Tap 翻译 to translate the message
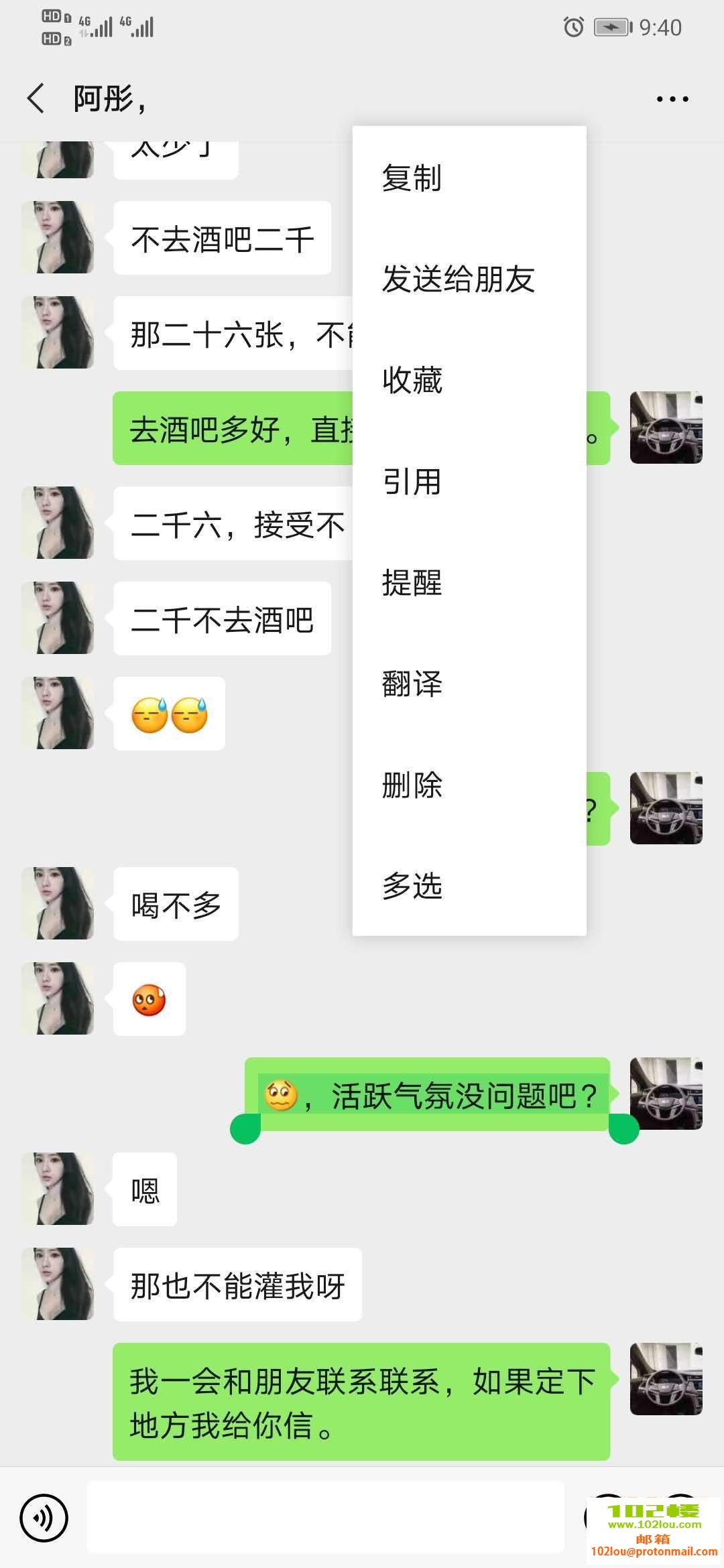This screenshot has width=724, height=1568. pyautogui.click(x=412, y=684)
